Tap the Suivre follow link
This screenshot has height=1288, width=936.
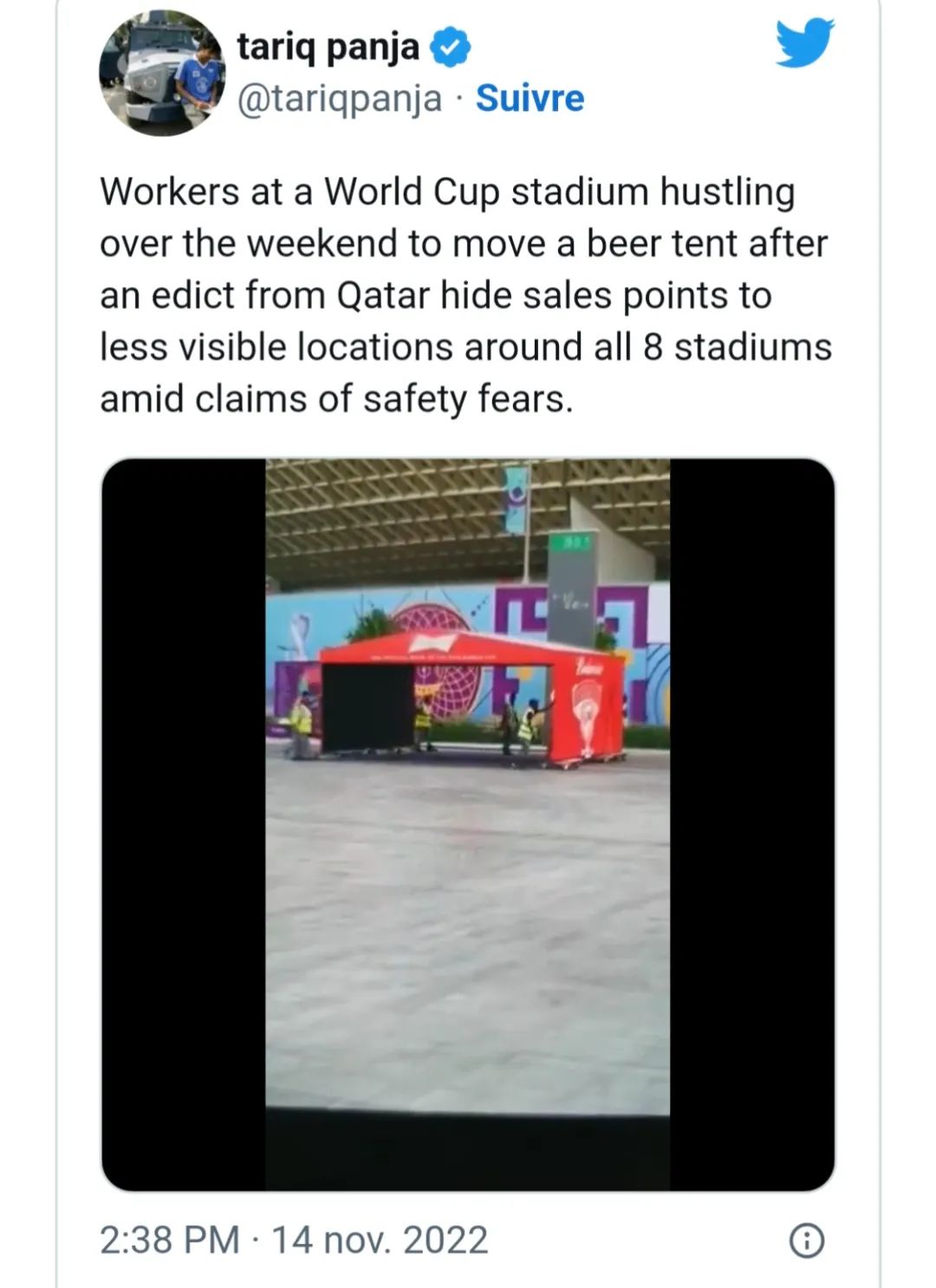[x=530, y=99]
